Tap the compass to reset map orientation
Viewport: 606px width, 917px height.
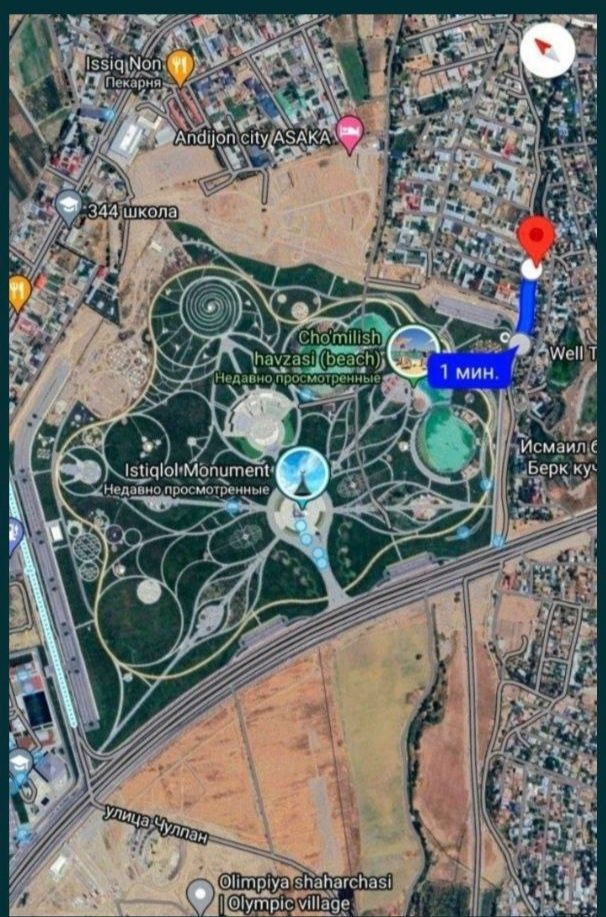click(x=548, y=50)
